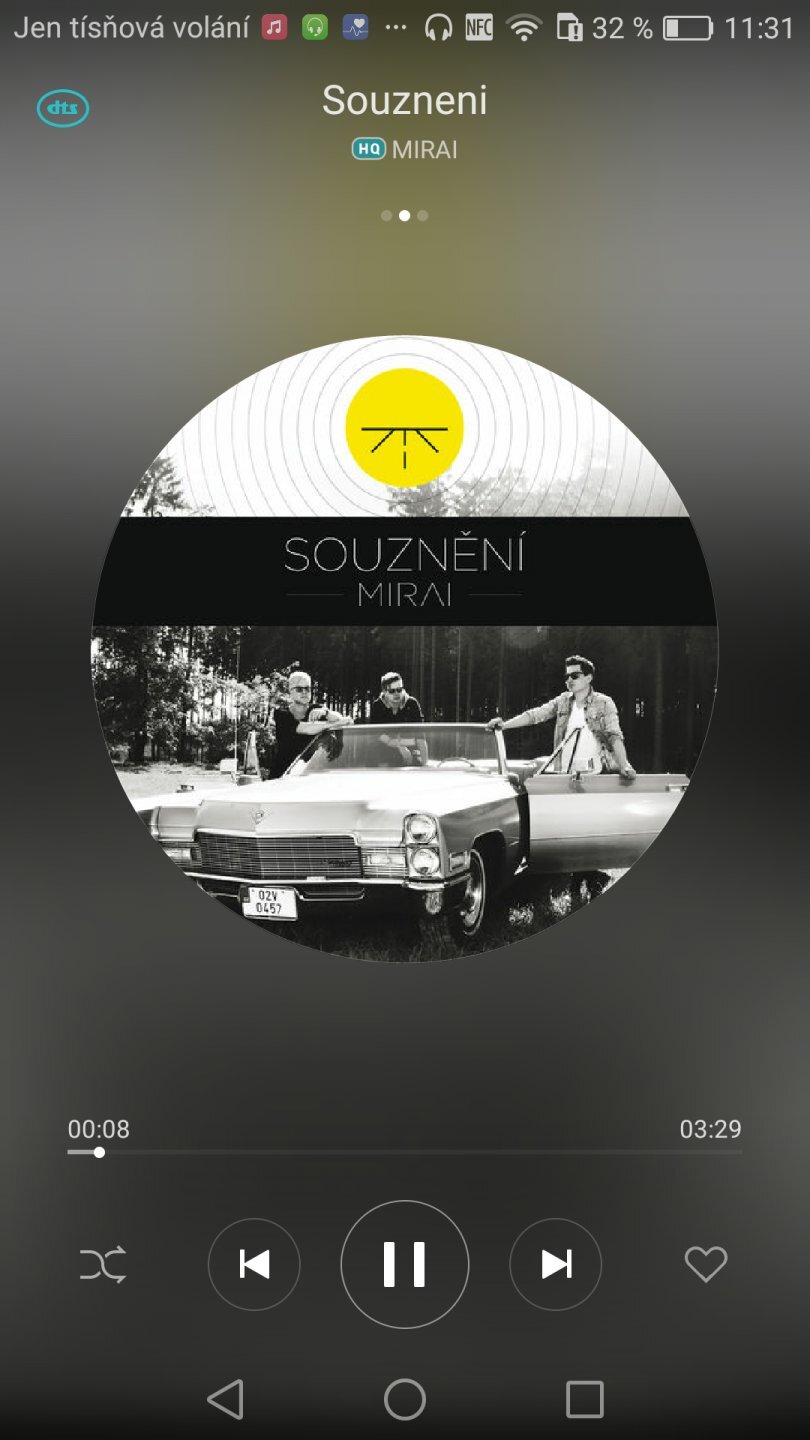Toggle shuffle playback mode
This screenshot has width=810, height=1440.
point(103,1265)
